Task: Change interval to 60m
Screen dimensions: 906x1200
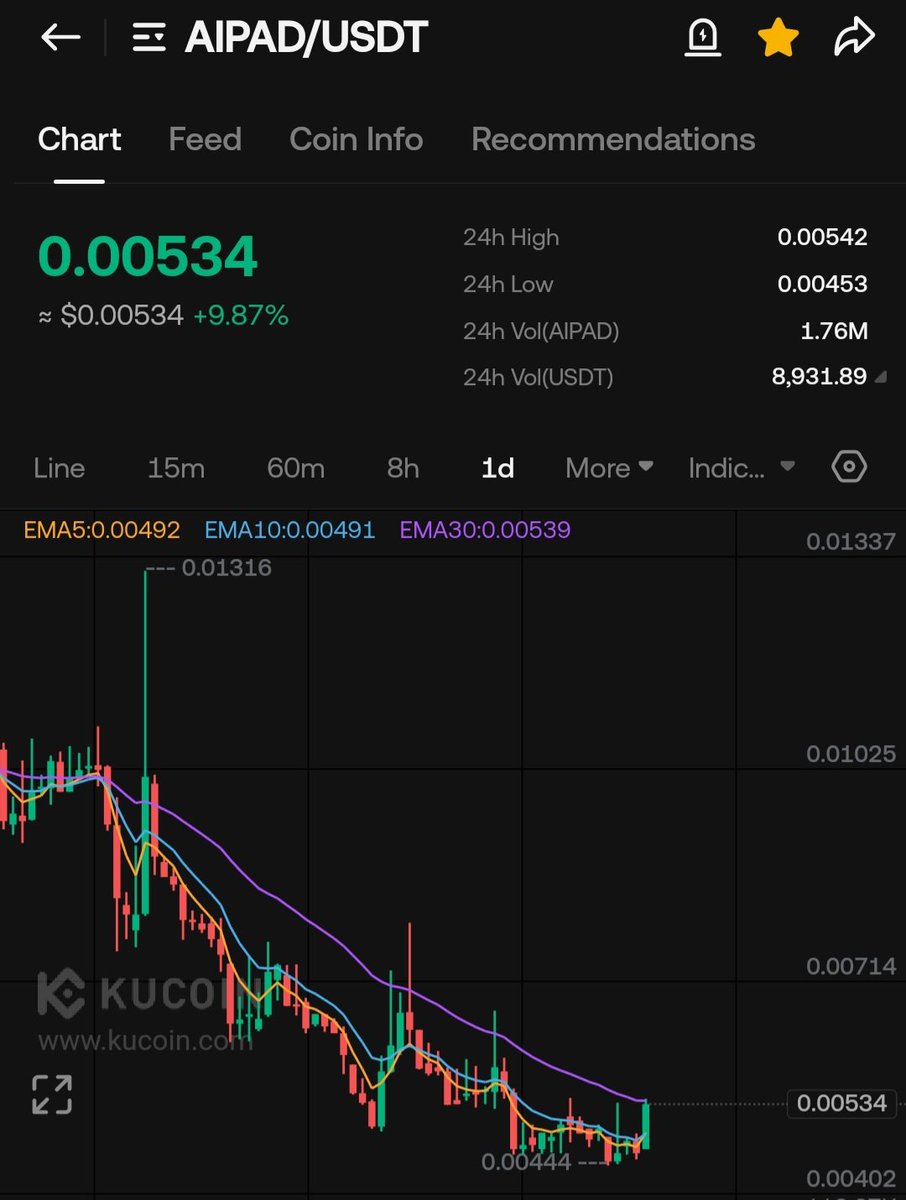Action: pyautogui.click(x=296, y=468)
